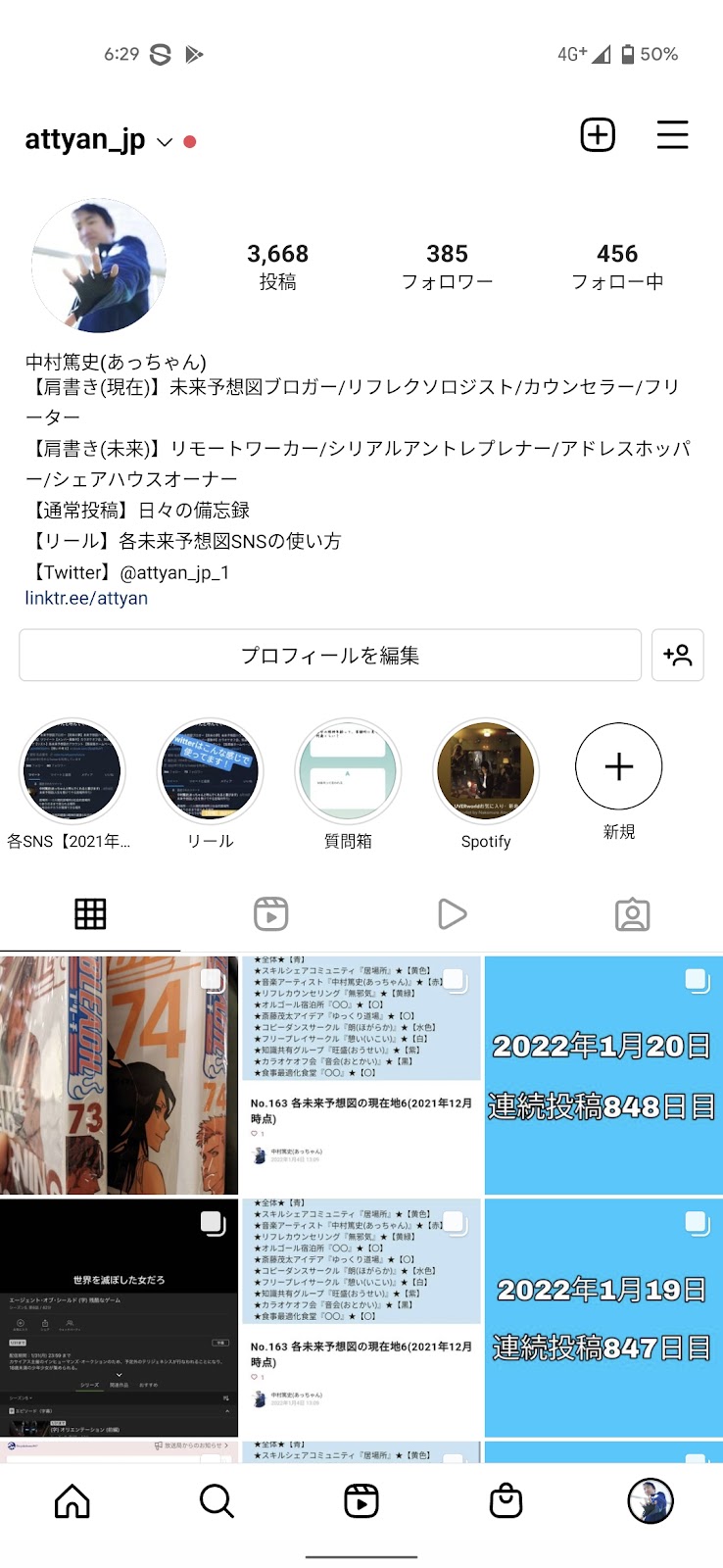Open the search explore tab
Viewport: 723px width, 1568px height.
[217, 1501]
